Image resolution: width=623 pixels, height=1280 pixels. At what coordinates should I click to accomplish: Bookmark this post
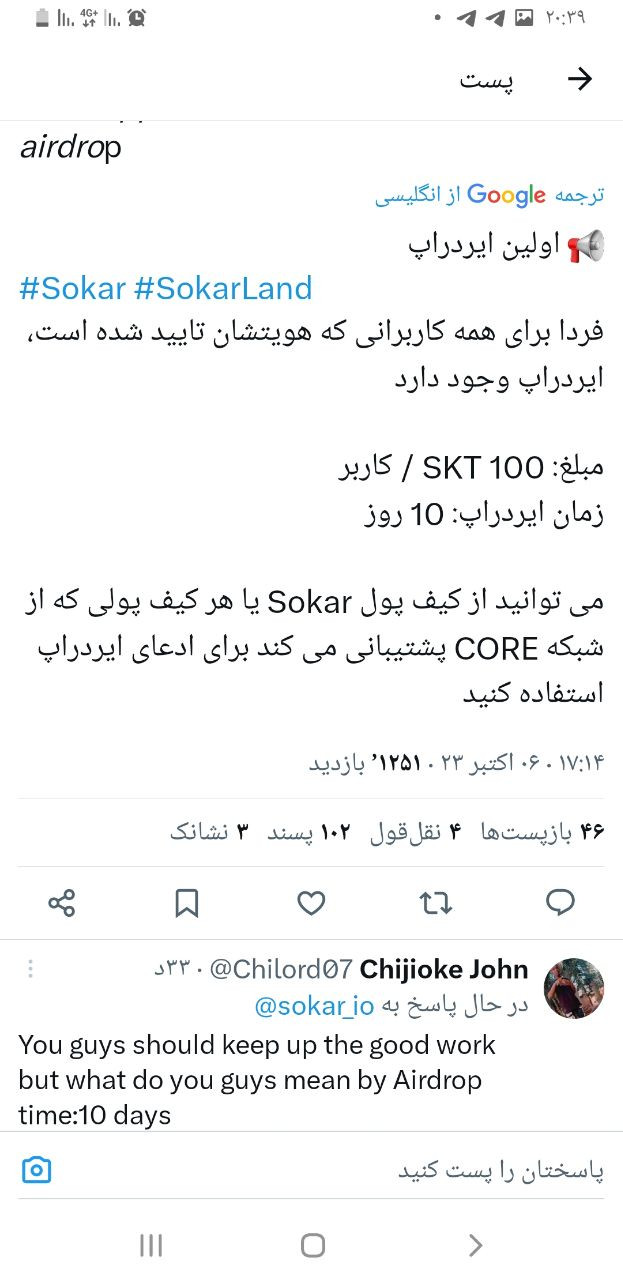click(x=187, y=903)
